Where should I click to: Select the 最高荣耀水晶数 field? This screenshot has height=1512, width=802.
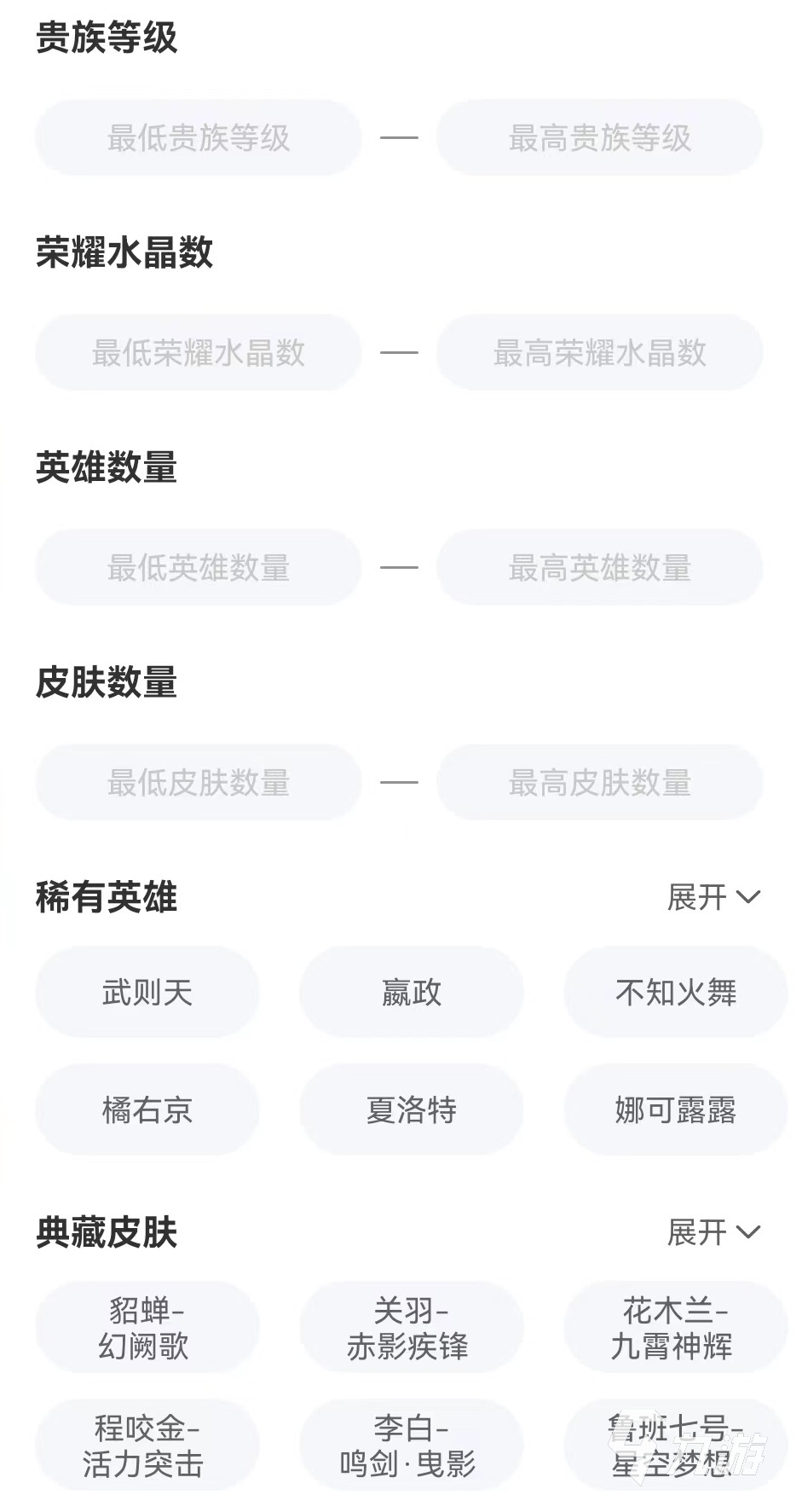(599, 353)
